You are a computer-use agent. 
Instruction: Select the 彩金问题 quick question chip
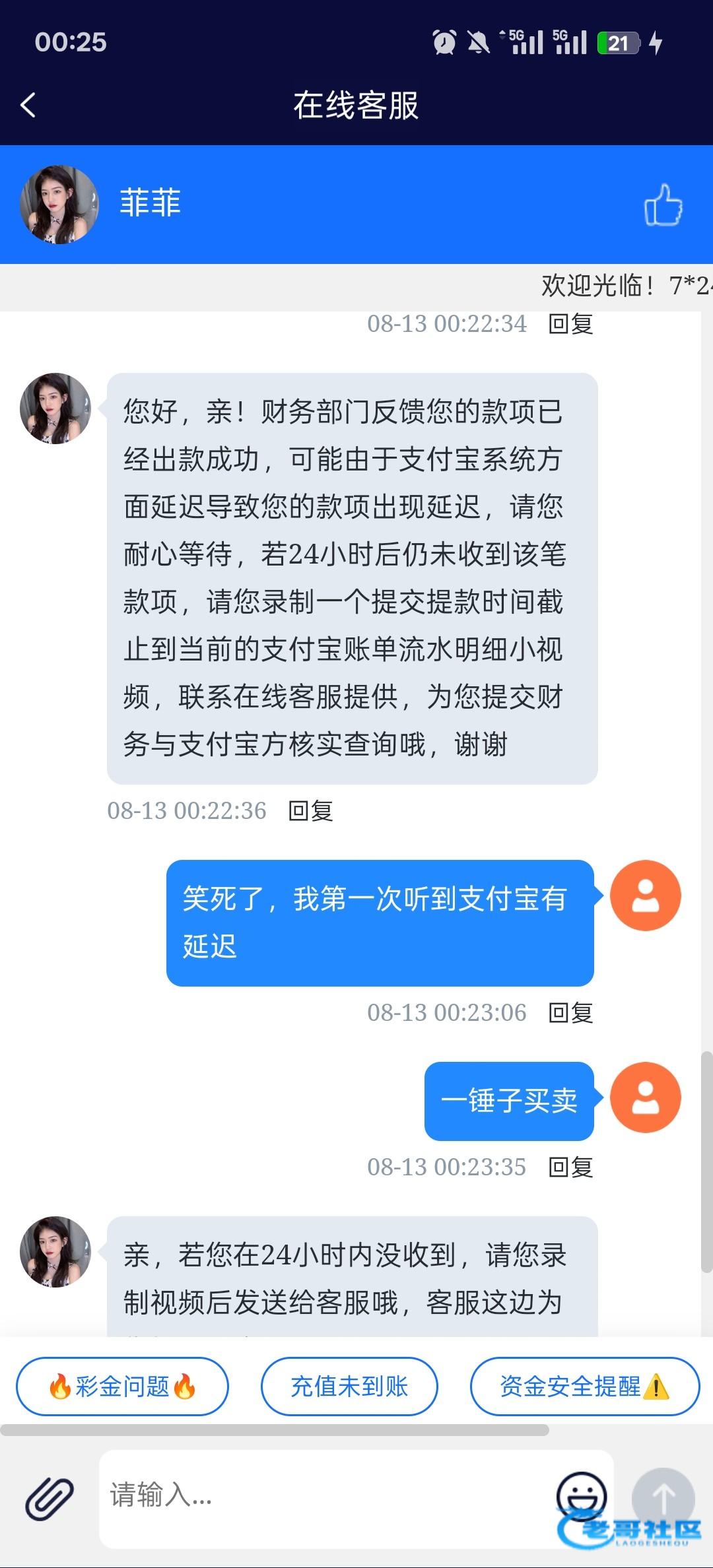[122, 1387]
